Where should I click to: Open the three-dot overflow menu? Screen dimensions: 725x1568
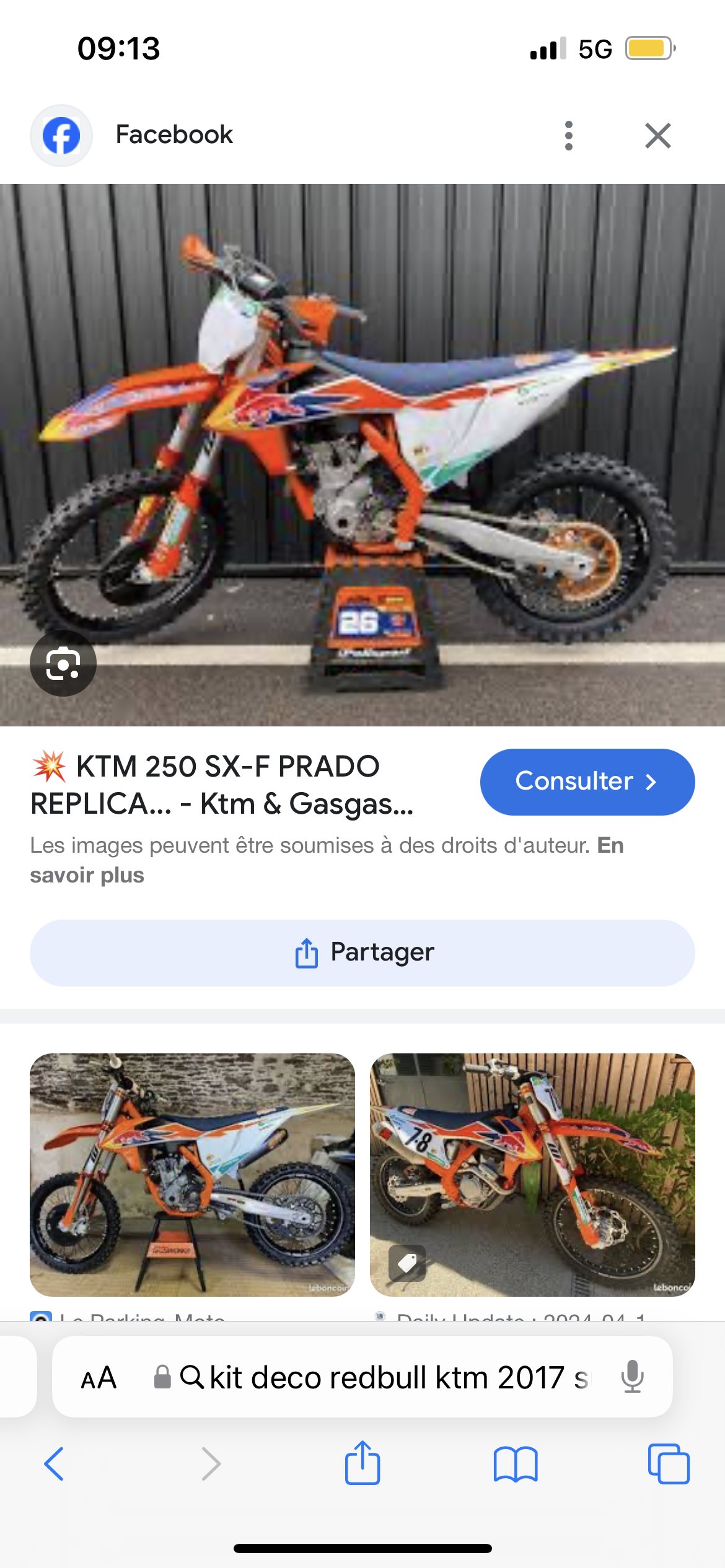pyautogui.click(x=568, y=136)
